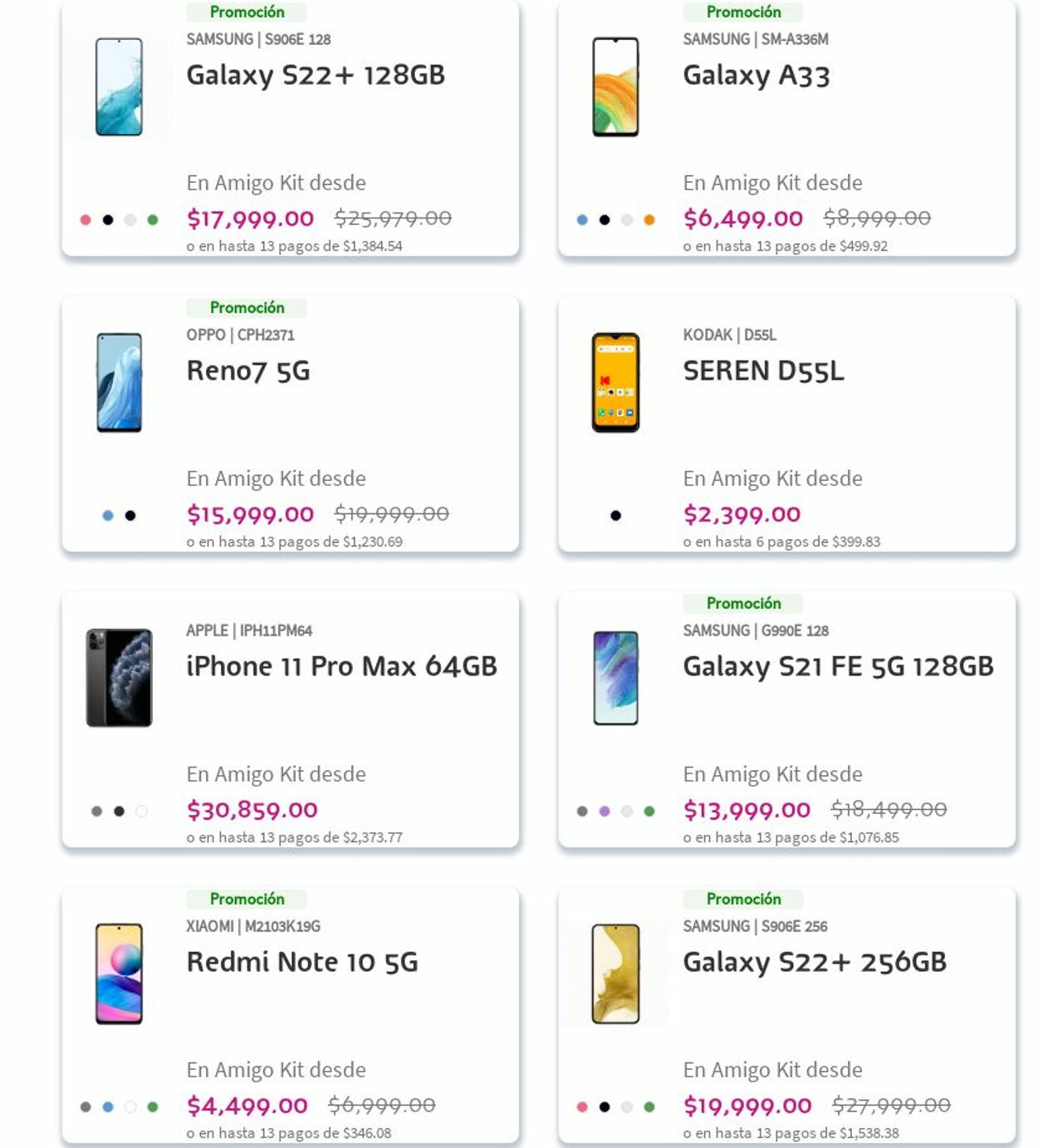Pick the green color for Redmi Note 10 5G

[153, 1107]
